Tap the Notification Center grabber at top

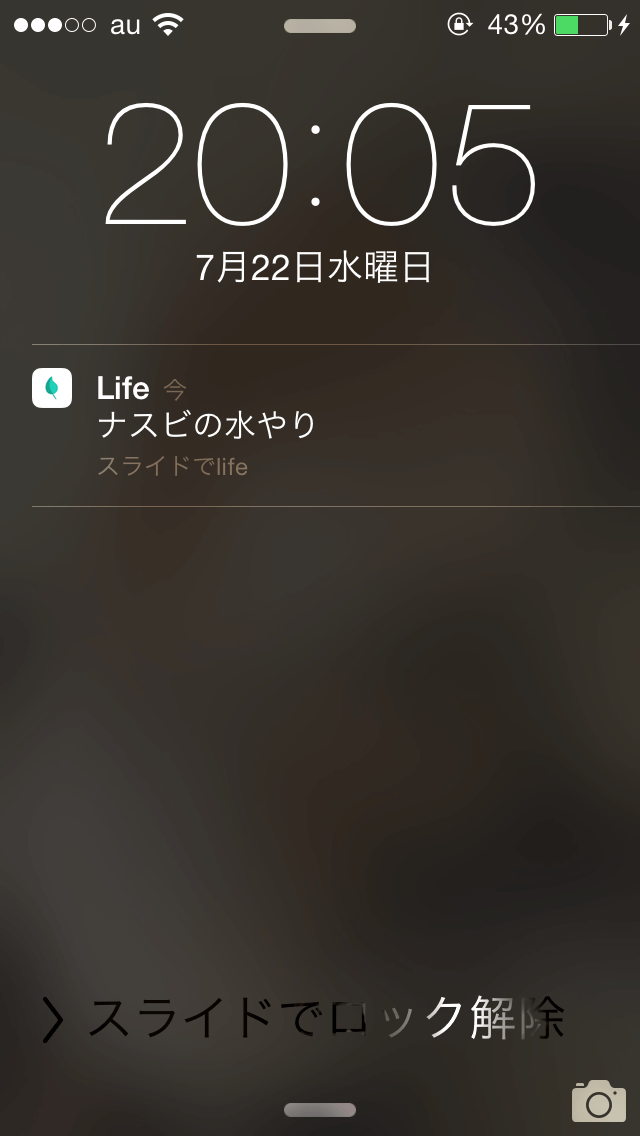coord(320,26)
